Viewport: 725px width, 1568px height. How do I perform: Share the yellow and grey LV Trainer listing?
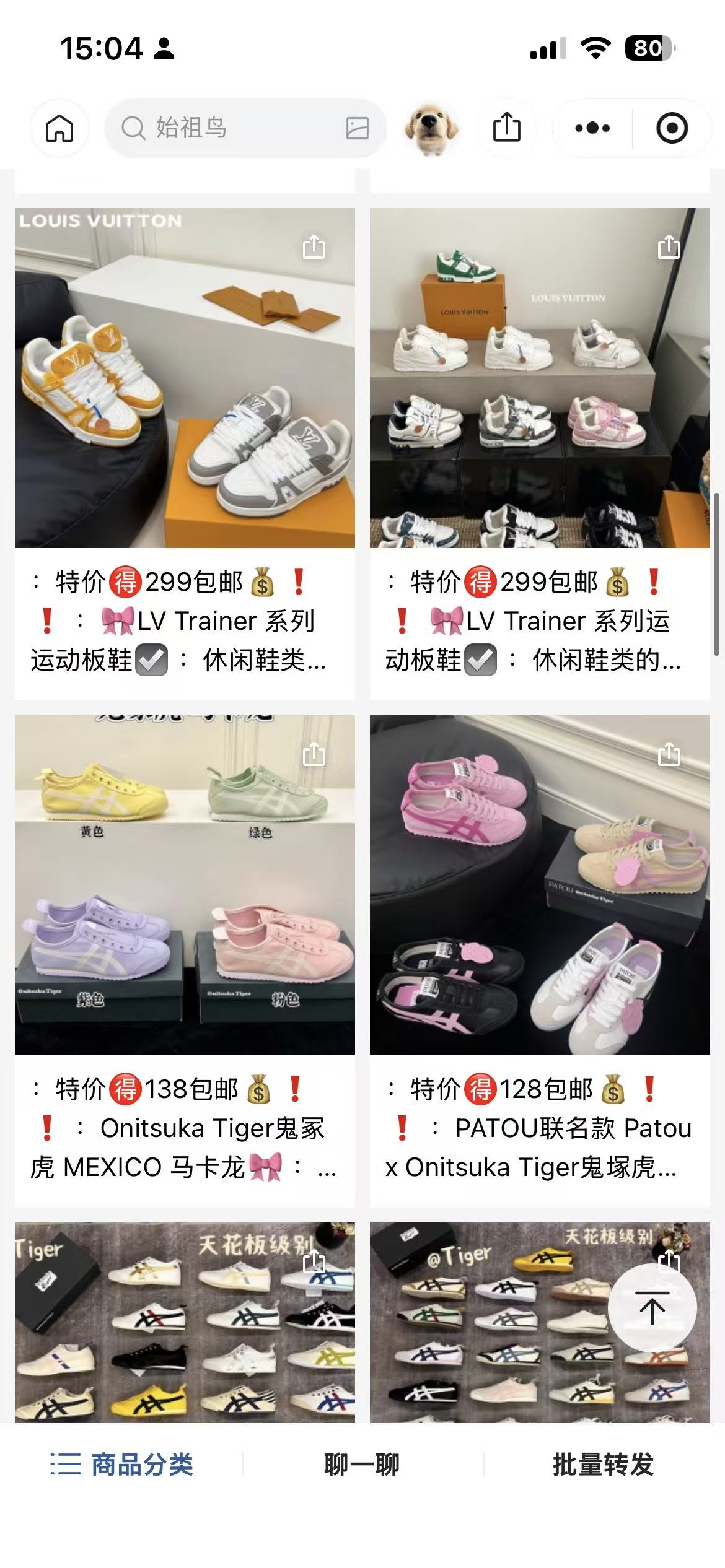314,247
